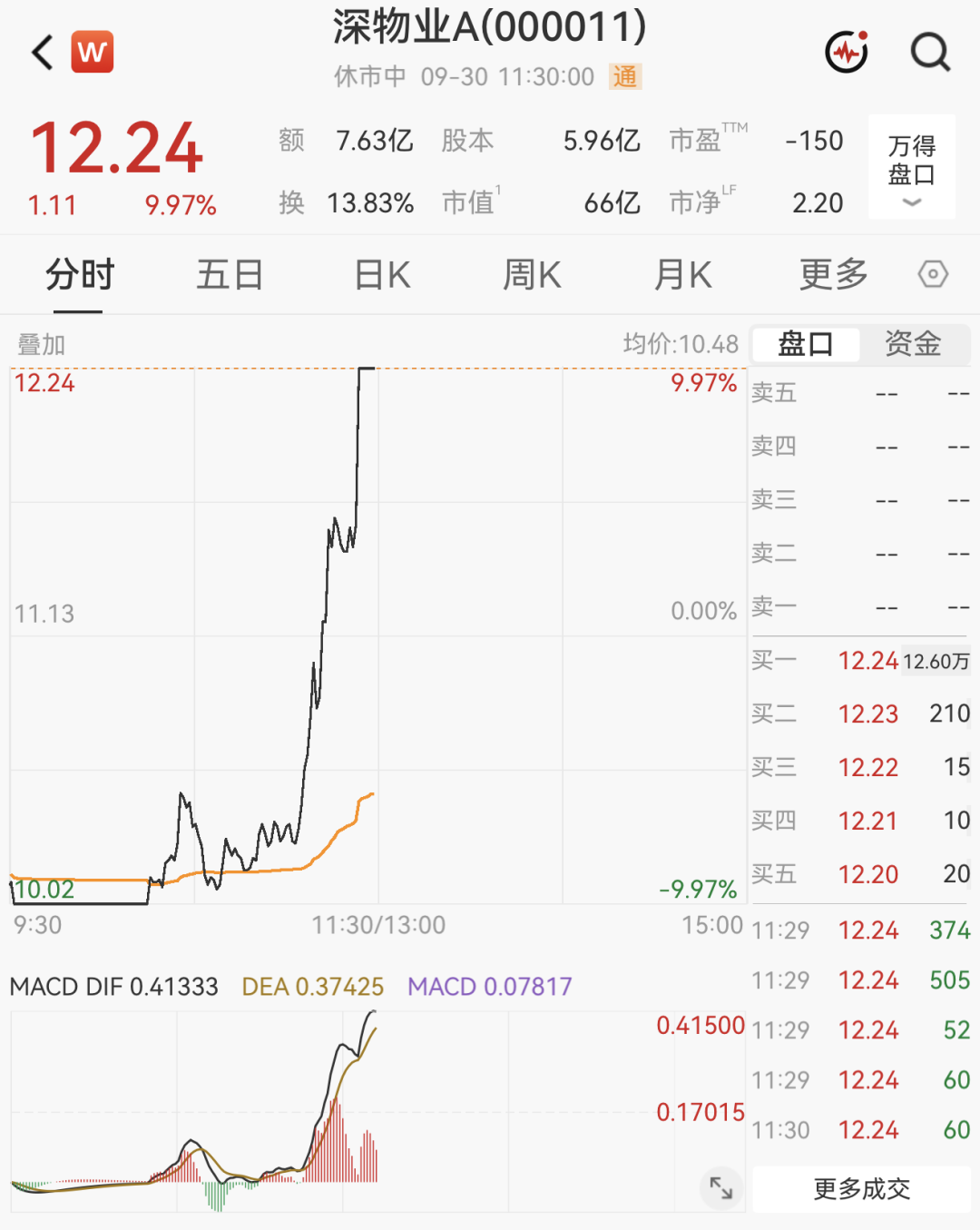Go back using the top-left arrow
980x1230 pixels.
pos(43,52)
